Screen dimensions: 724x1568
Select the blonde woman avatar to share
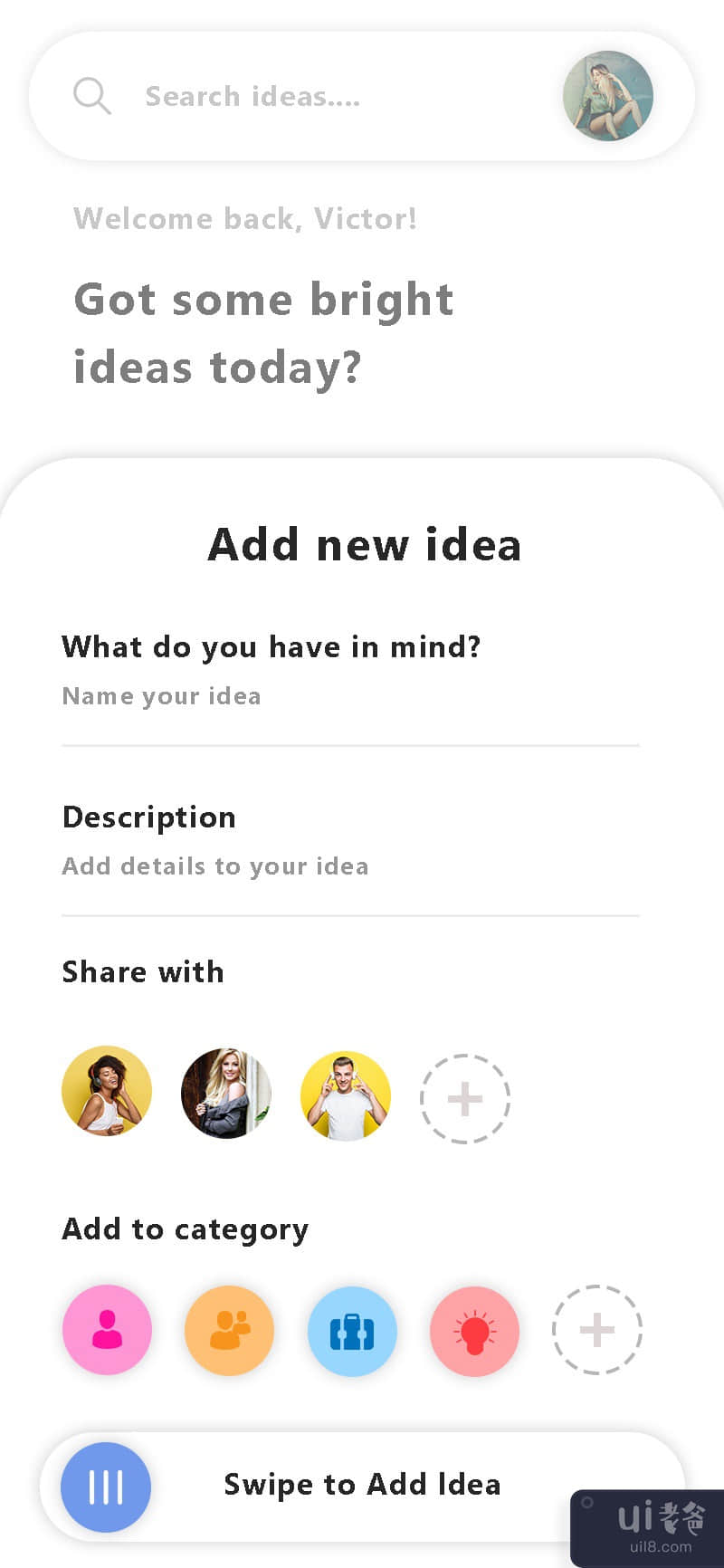[x=226, y=1093]
